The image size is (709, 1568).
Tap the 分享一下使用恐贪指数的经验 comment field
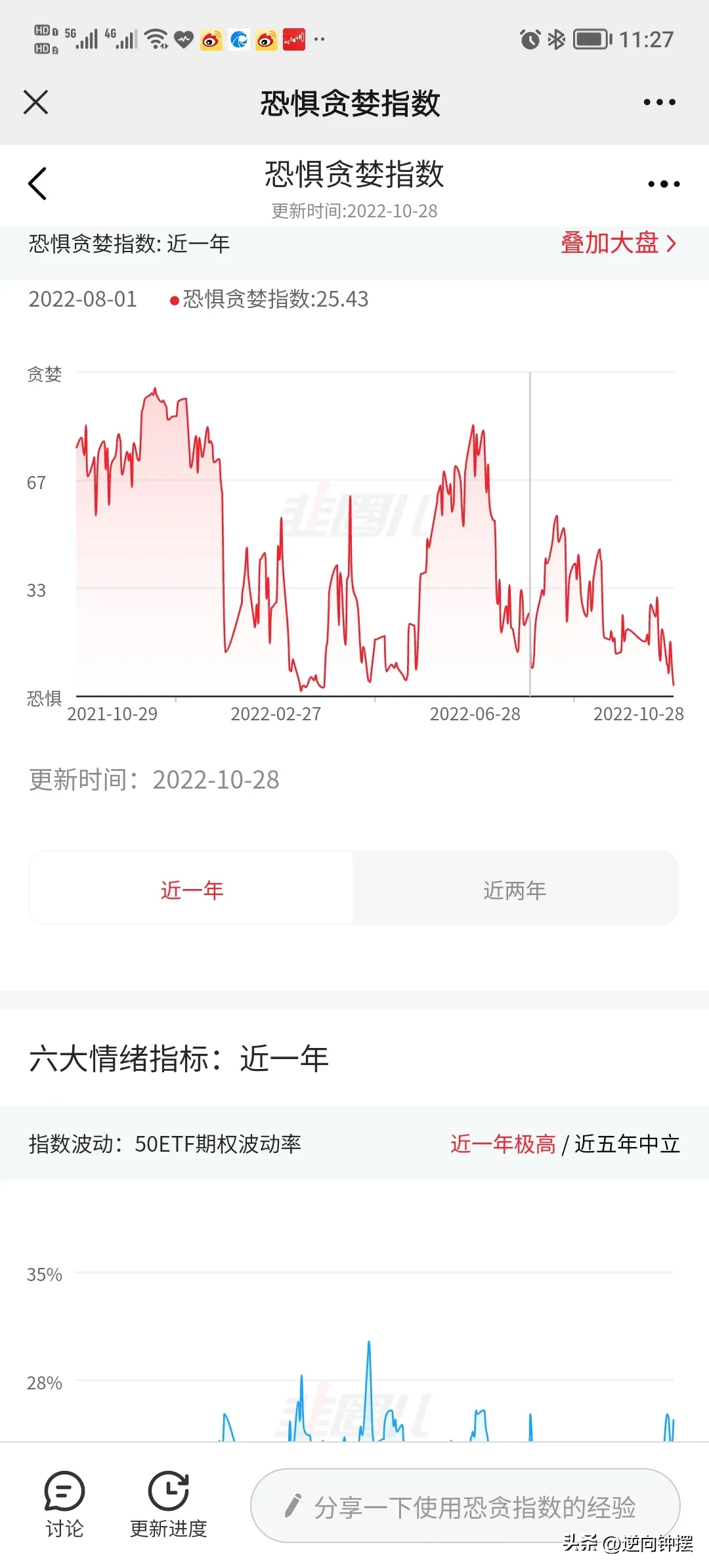pyautogui.click(x=465, y=1506)
